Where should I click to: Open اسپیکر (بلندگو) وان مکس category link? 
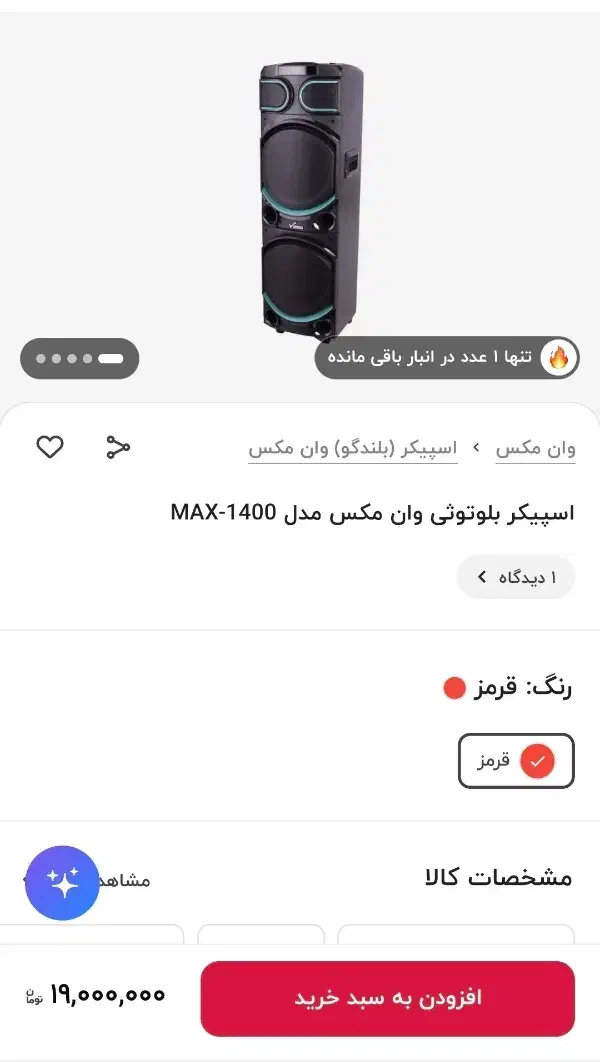[x=352, y=448]
